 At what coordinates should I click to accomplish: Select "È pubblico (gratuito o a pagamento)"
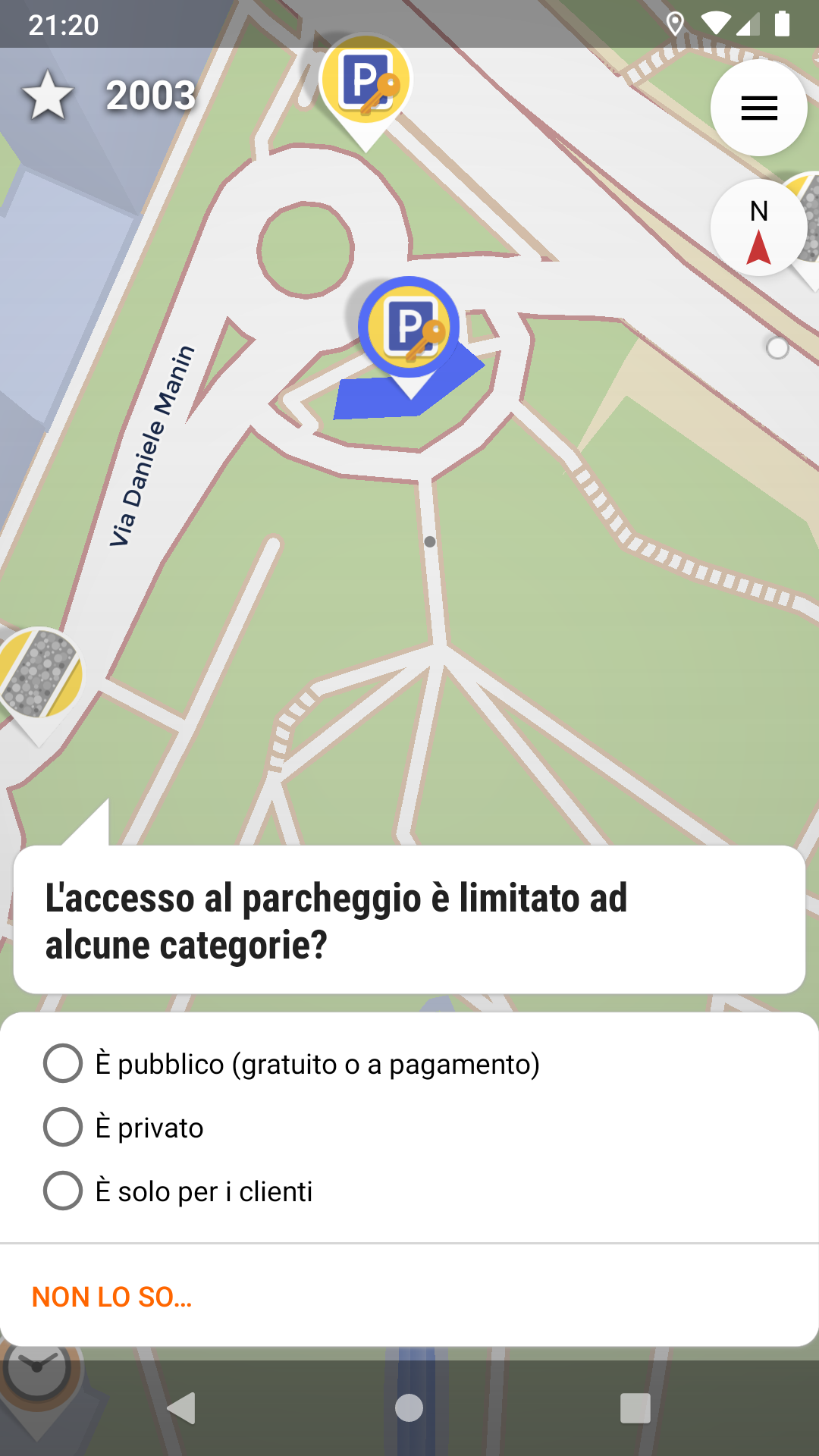point(292,1063)
